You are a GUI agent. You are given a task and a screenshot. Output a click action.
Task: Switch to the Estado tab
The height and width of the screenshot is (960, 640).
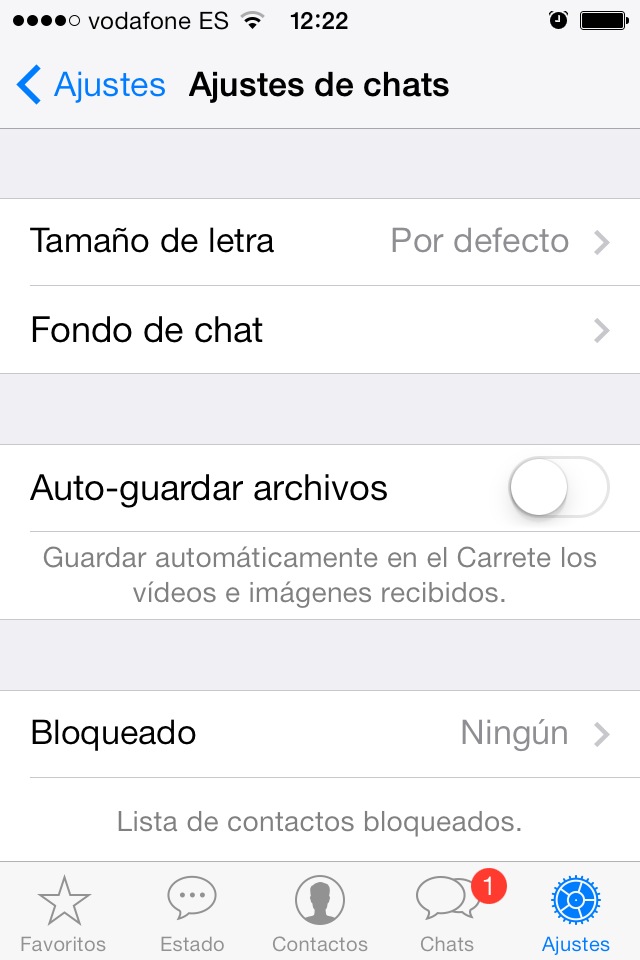click(192, 912)
